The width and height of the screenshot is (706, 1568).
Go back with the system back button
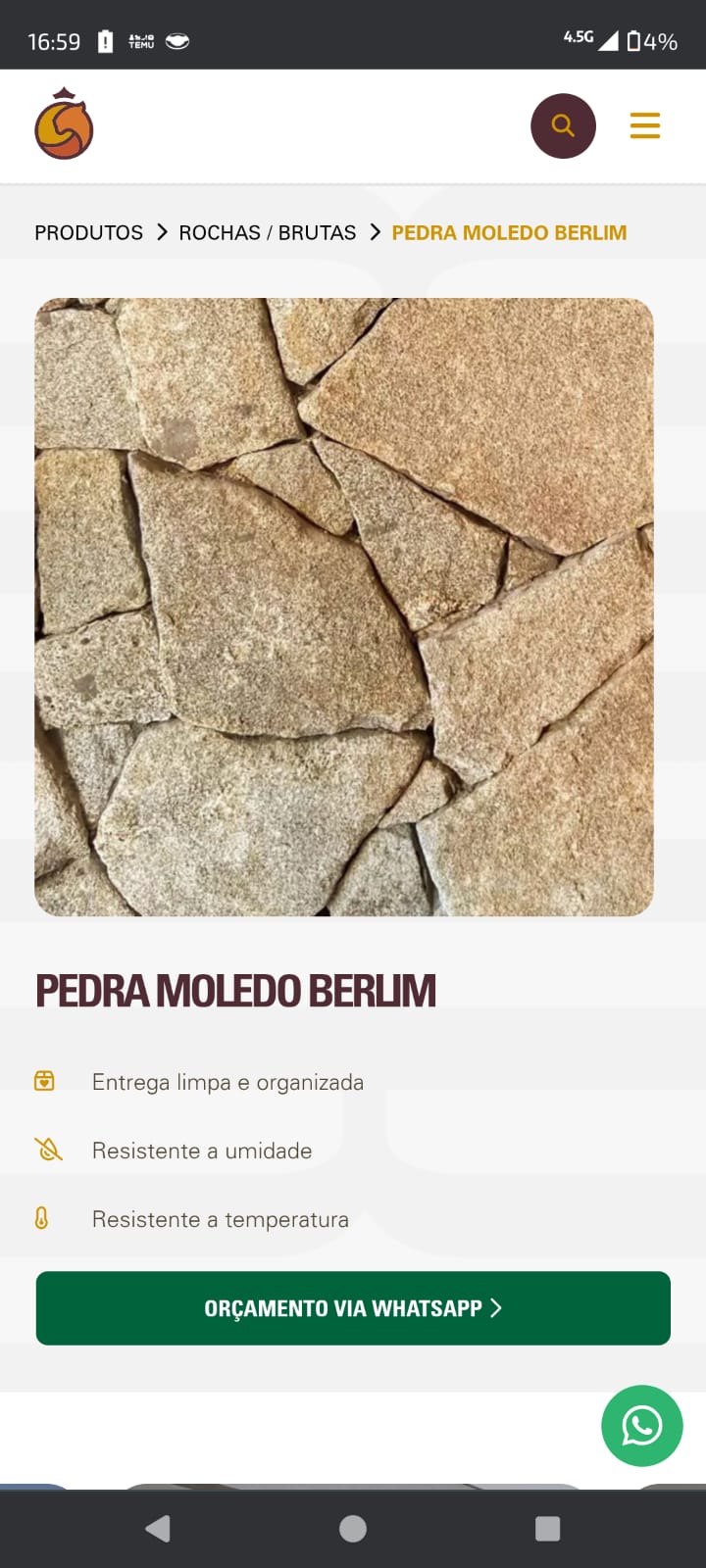click(158, 1529)
